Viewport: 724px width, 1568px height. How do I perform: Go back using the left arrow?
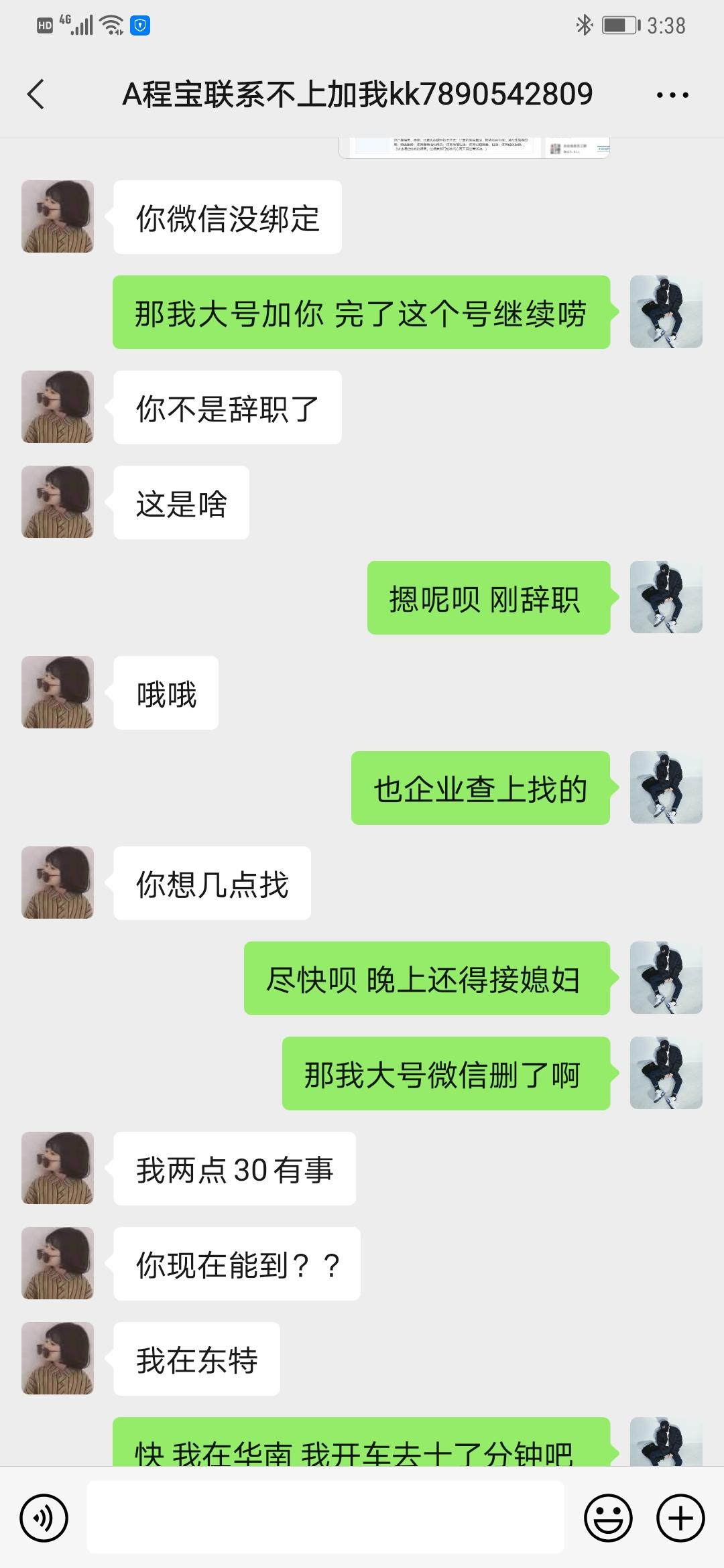37,94
